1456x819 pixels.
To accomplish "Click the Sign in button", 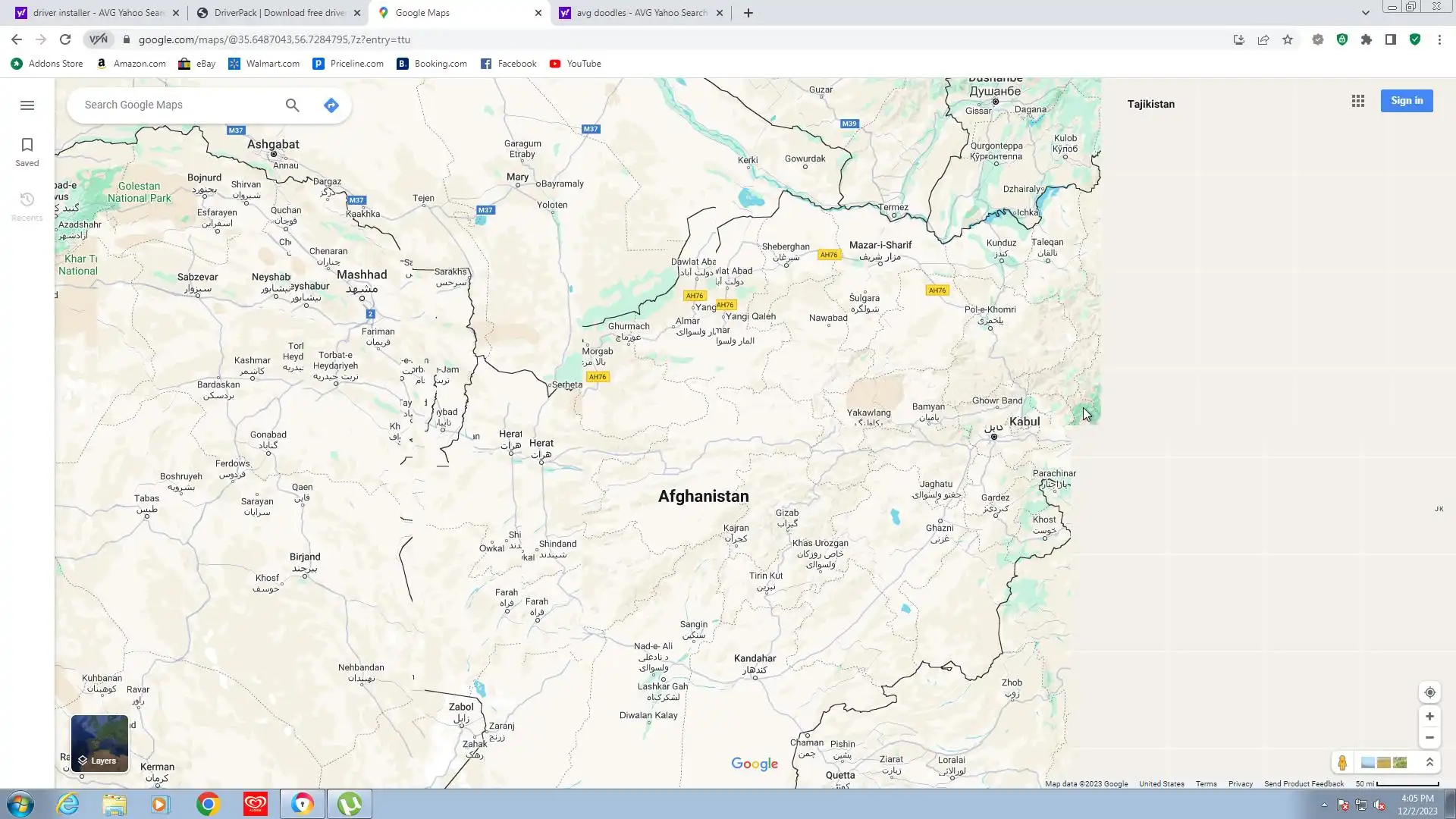I will (1406, 101).
